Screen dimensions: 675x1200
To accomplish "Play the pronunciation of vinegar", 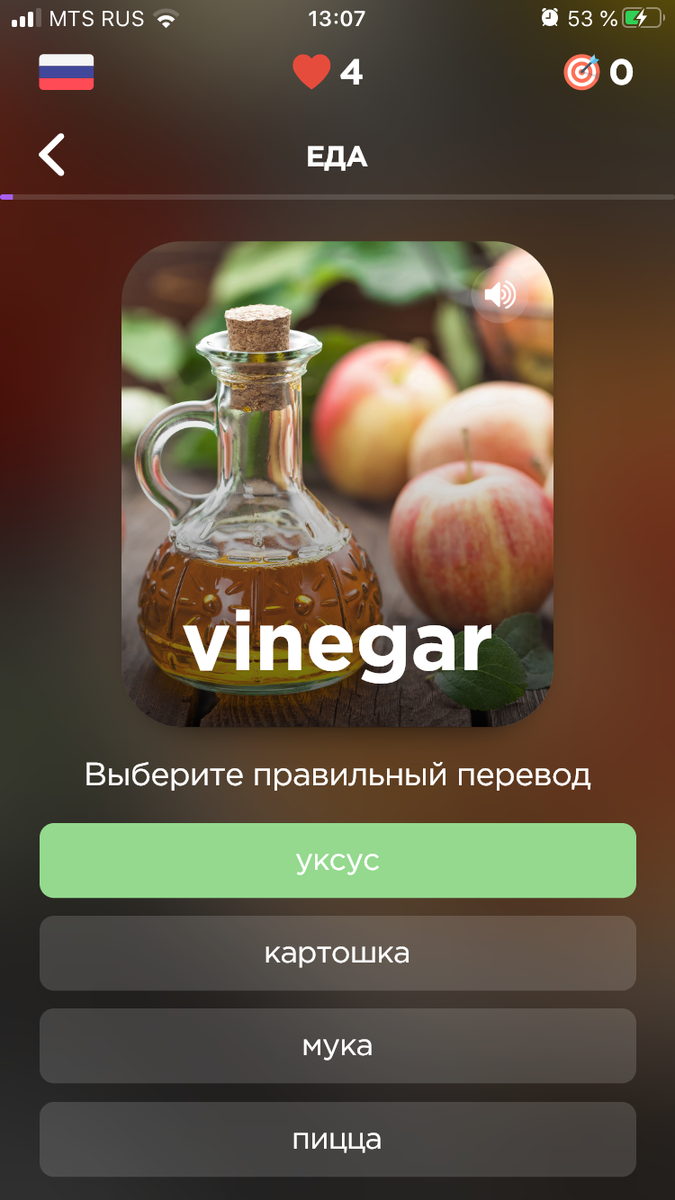I will [499, 294].
